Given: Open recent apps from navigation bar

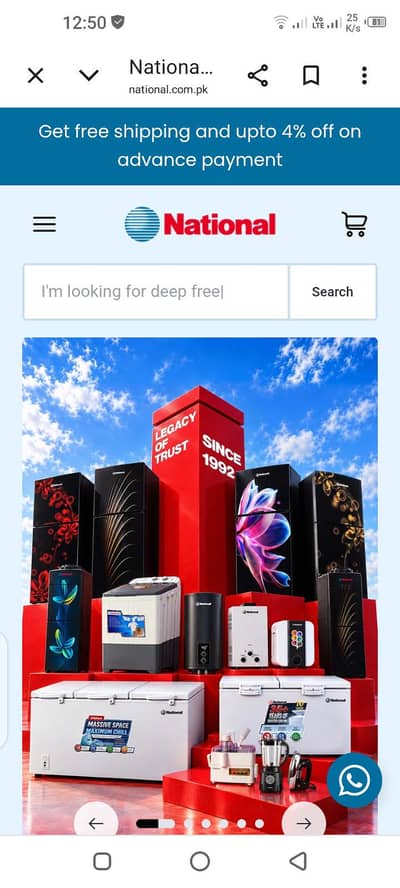Looking at the screenshot, I should [x=102, y=861].
